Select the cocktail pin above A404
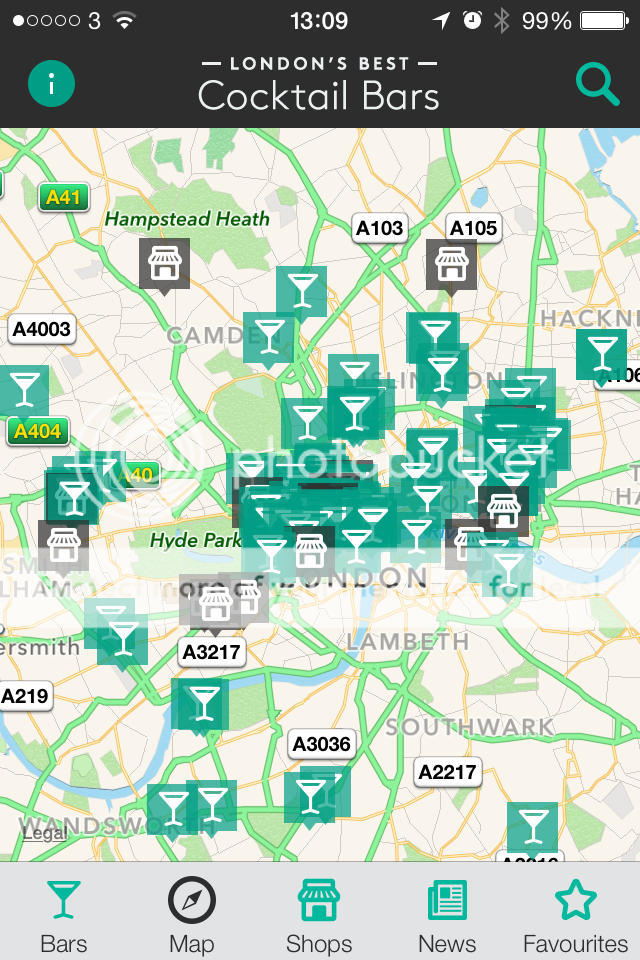The width and height of the screenshot is (640, 960). tap(22, 390)
